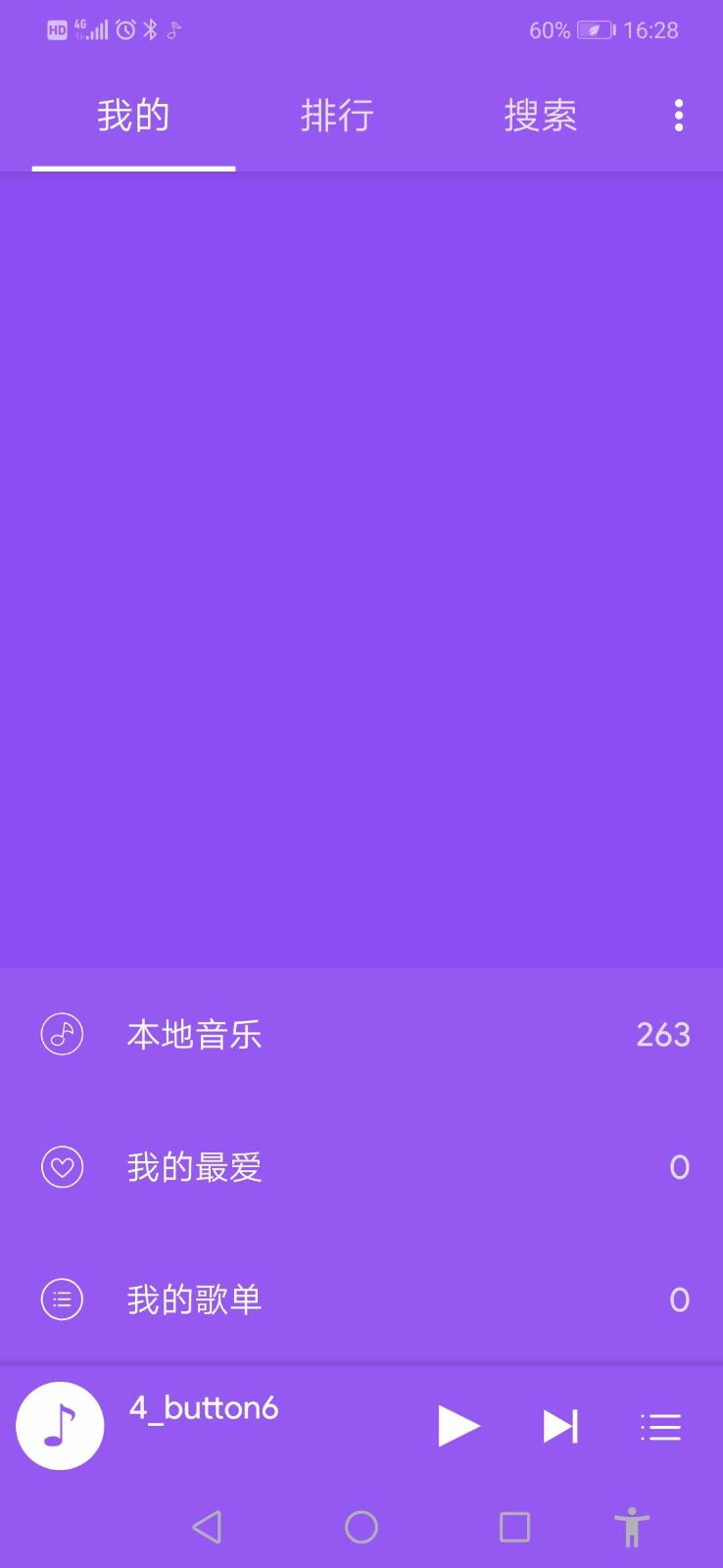Viewport: 723px width, 1568px height.
Task: Tap the song title 4_button6
Action: click(x=205, y=1408)
